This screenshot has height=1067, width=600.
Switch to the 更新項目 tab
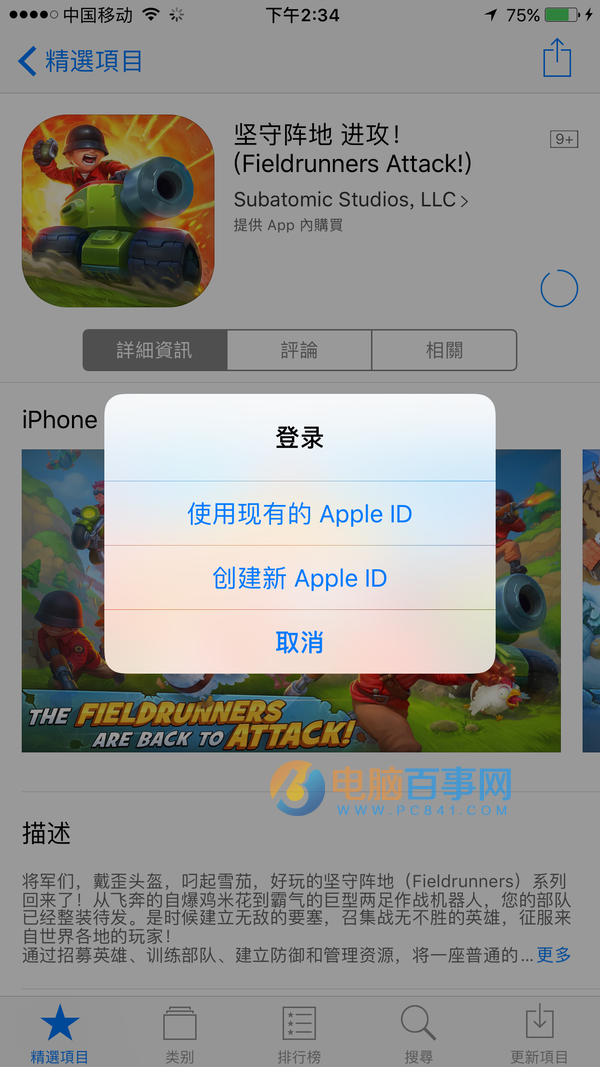[539, 1034]
